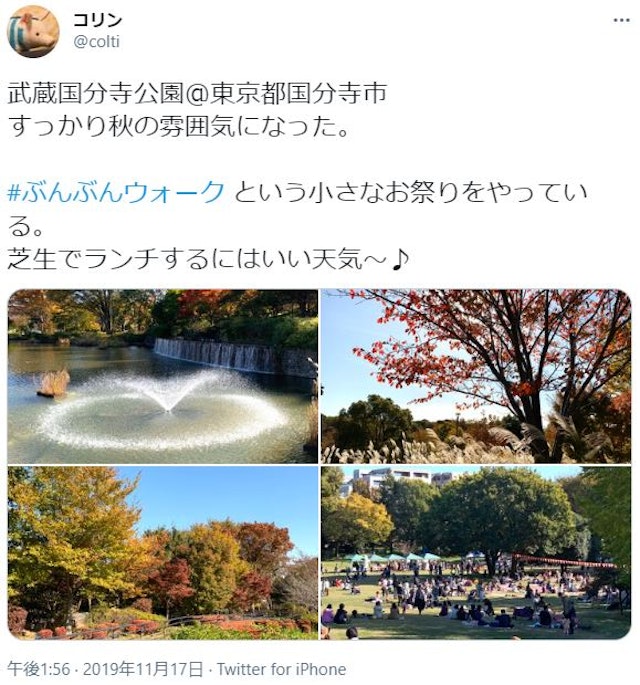Open the Twitter for iPhone source link

click(x=281, y=669)
